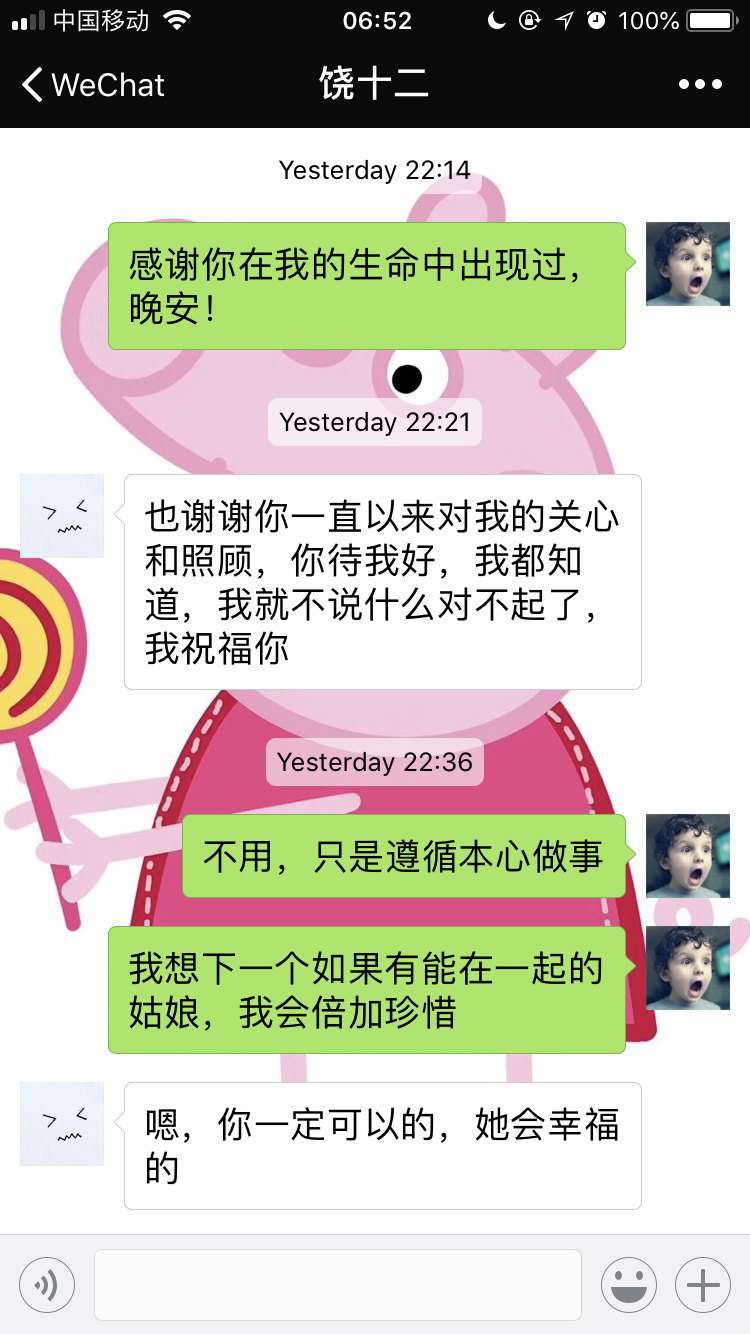Image resolution: width=750 pixels, height=1334 pixels.
Task: Open the contact's avatar beside 也谢谢你 message
Action: point(62,516)
